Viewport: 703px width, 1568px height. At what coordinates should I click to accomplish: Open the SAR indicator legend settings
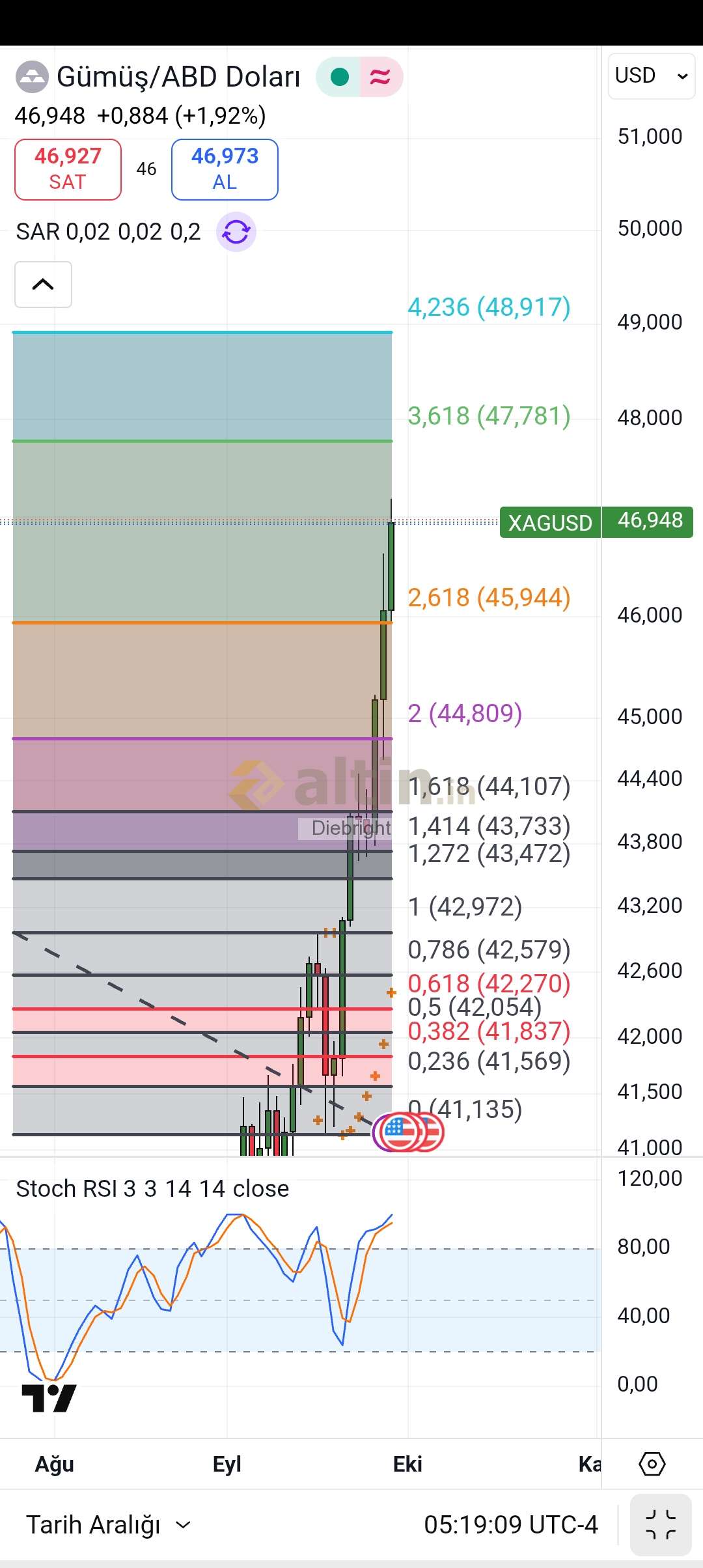coord(108,232)
